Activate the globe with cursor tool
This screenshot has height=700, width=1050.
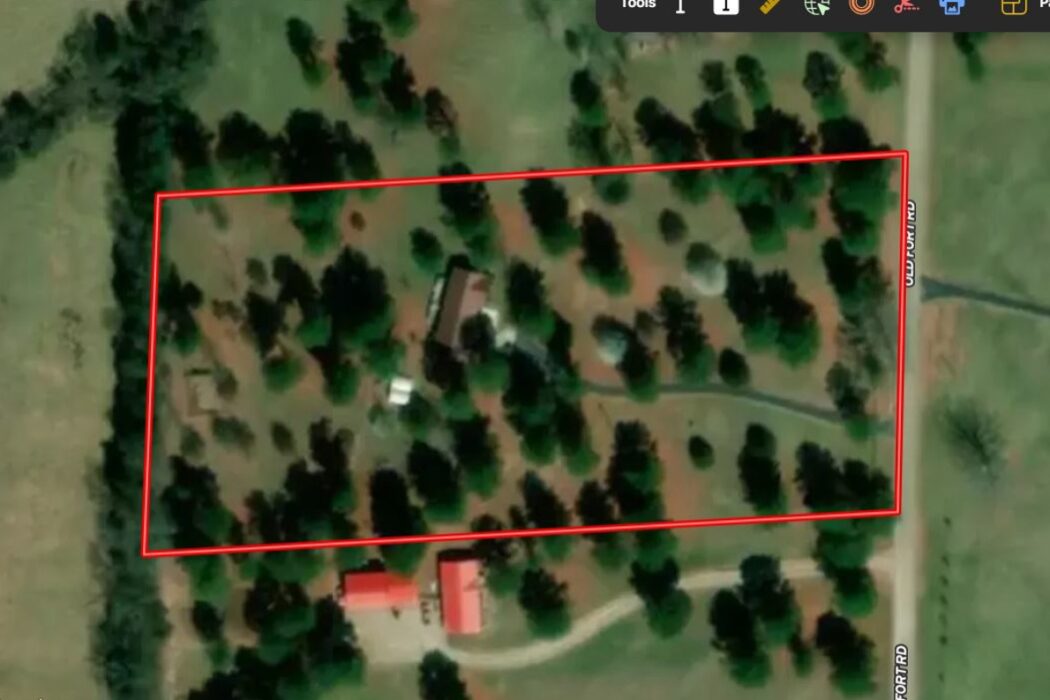point(817,6)
